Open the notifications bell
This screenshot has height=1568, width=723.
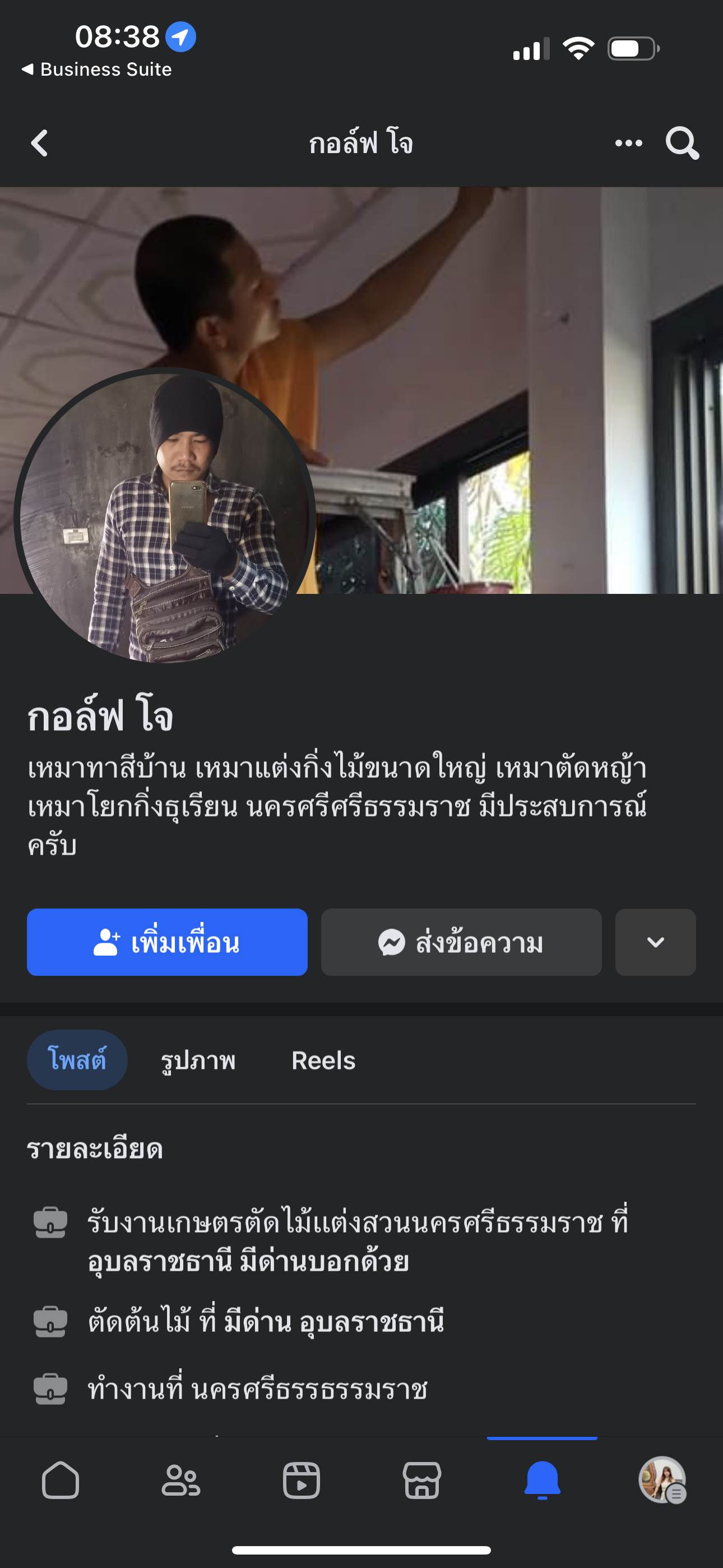click(x=541, y=1480)
